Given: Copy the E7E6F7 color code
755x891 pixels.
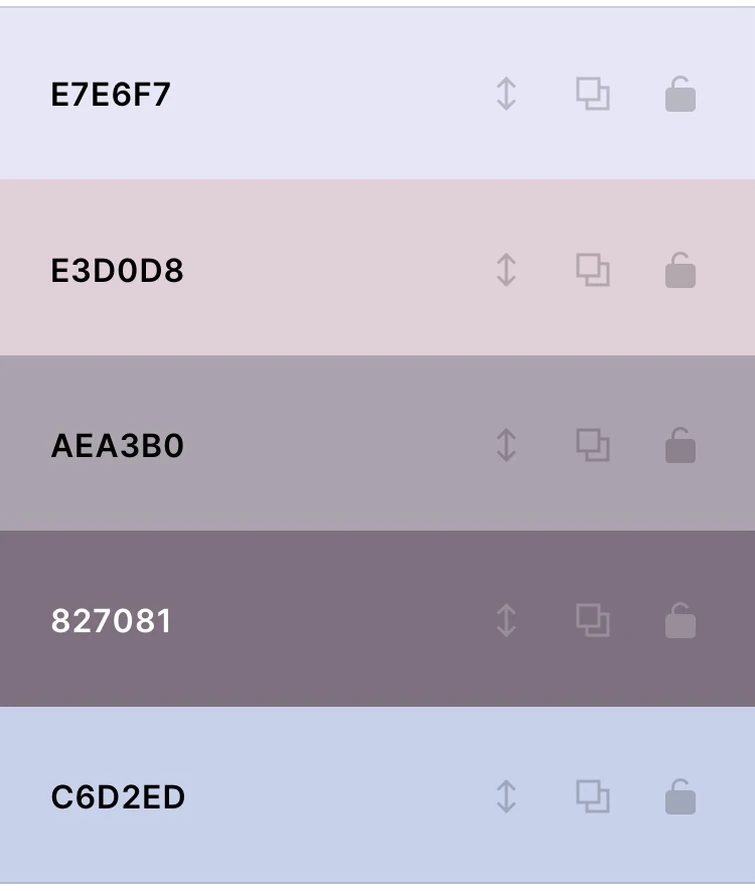Looking at the screenshot, I should 593,93.
